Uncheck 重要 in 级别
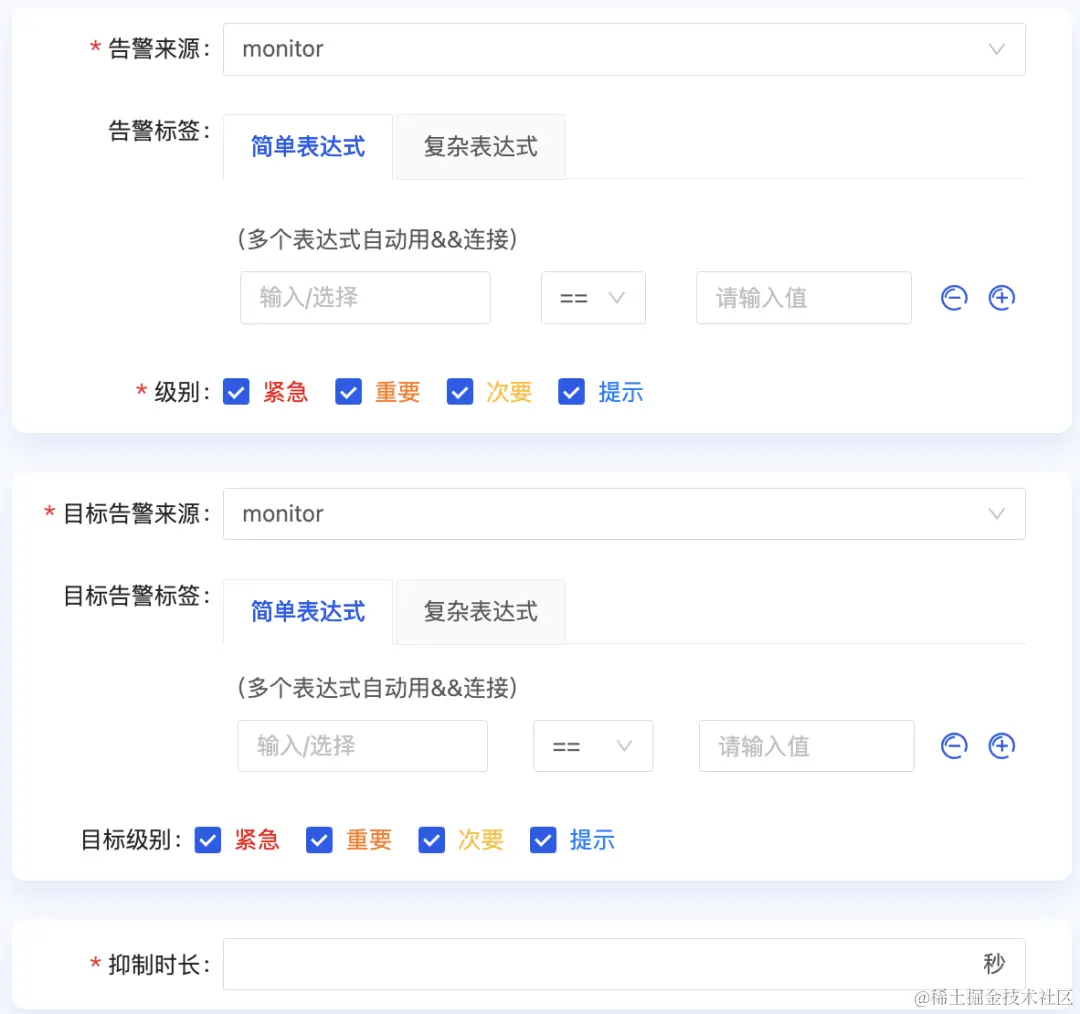This screenshot has height=1014, width=1080. [x=348, y=392]
